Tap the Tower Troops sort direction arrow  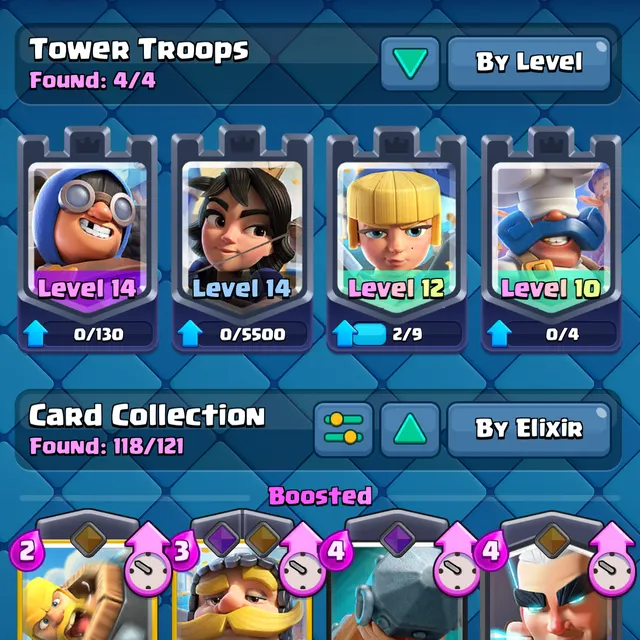coord(410,63)
